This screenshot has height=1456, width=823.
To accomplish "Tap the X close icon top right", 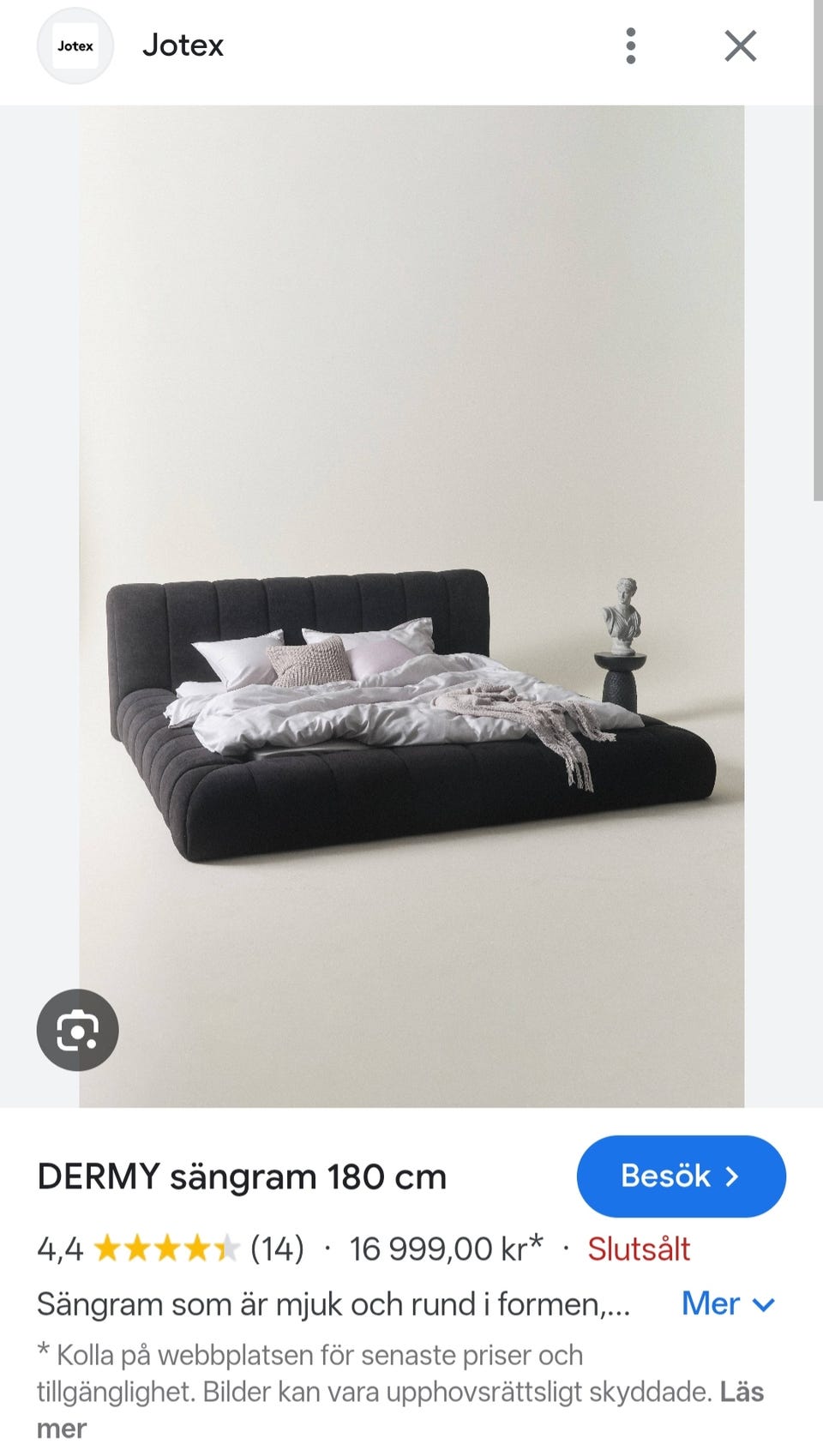I will 740,46.
